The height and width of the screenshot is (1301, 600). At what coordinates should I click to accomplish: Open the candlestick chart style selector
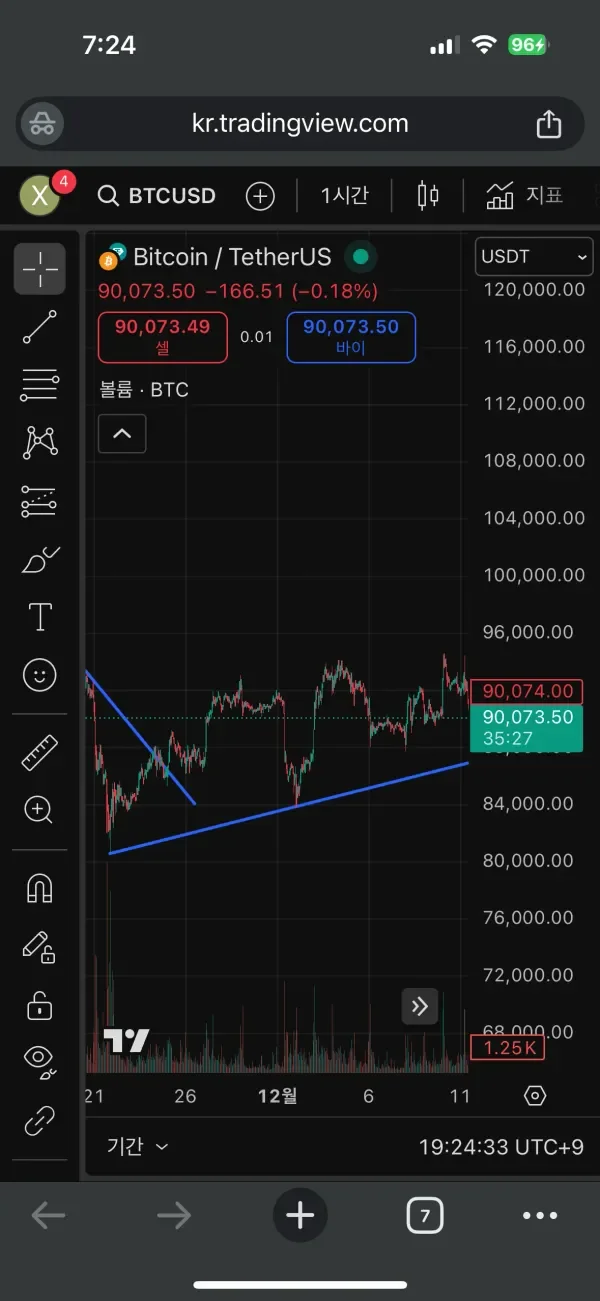[428, 196]
